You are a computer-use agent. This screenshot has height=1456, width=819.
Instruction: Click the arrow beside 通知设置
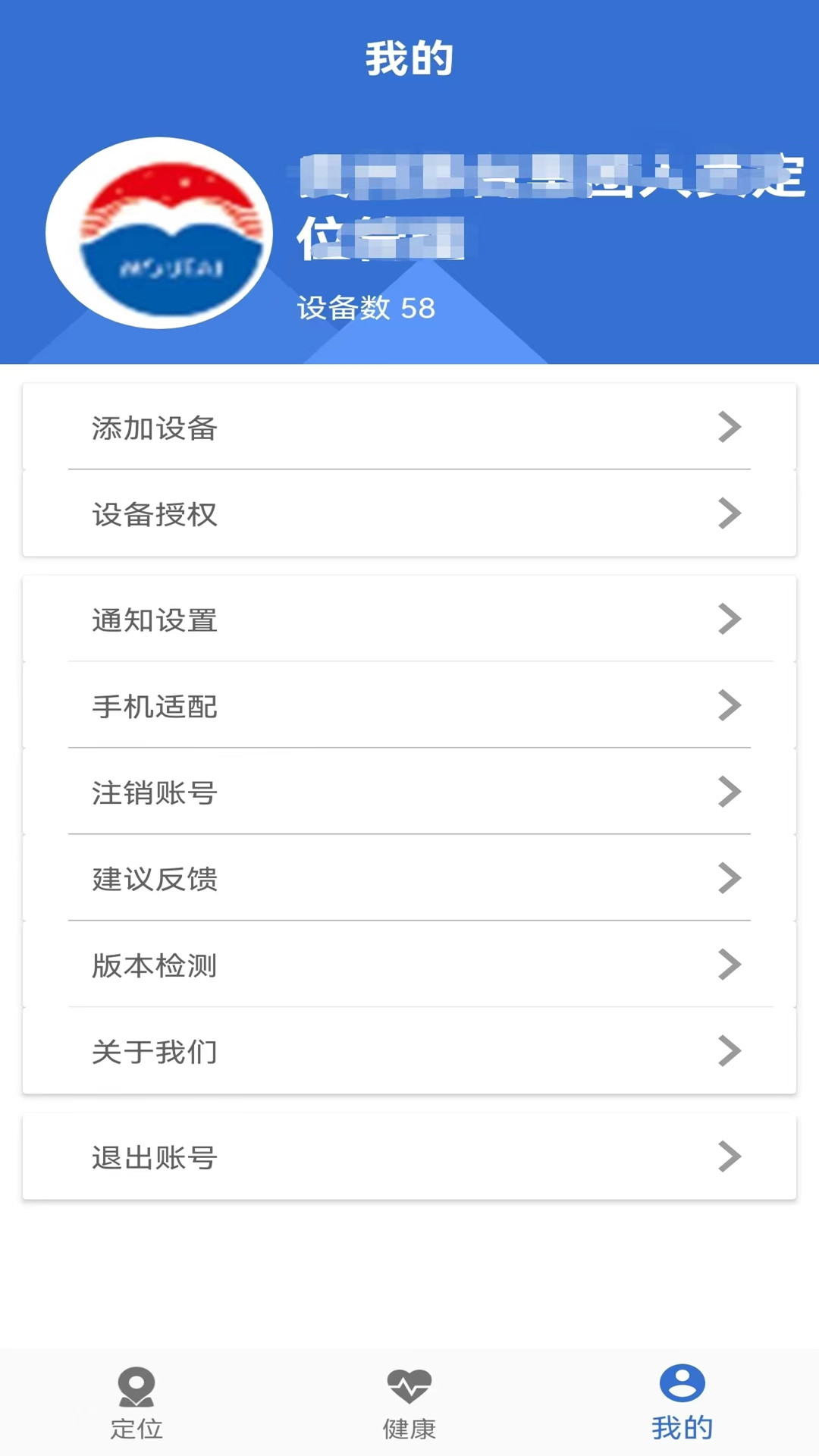coord(730,619)
